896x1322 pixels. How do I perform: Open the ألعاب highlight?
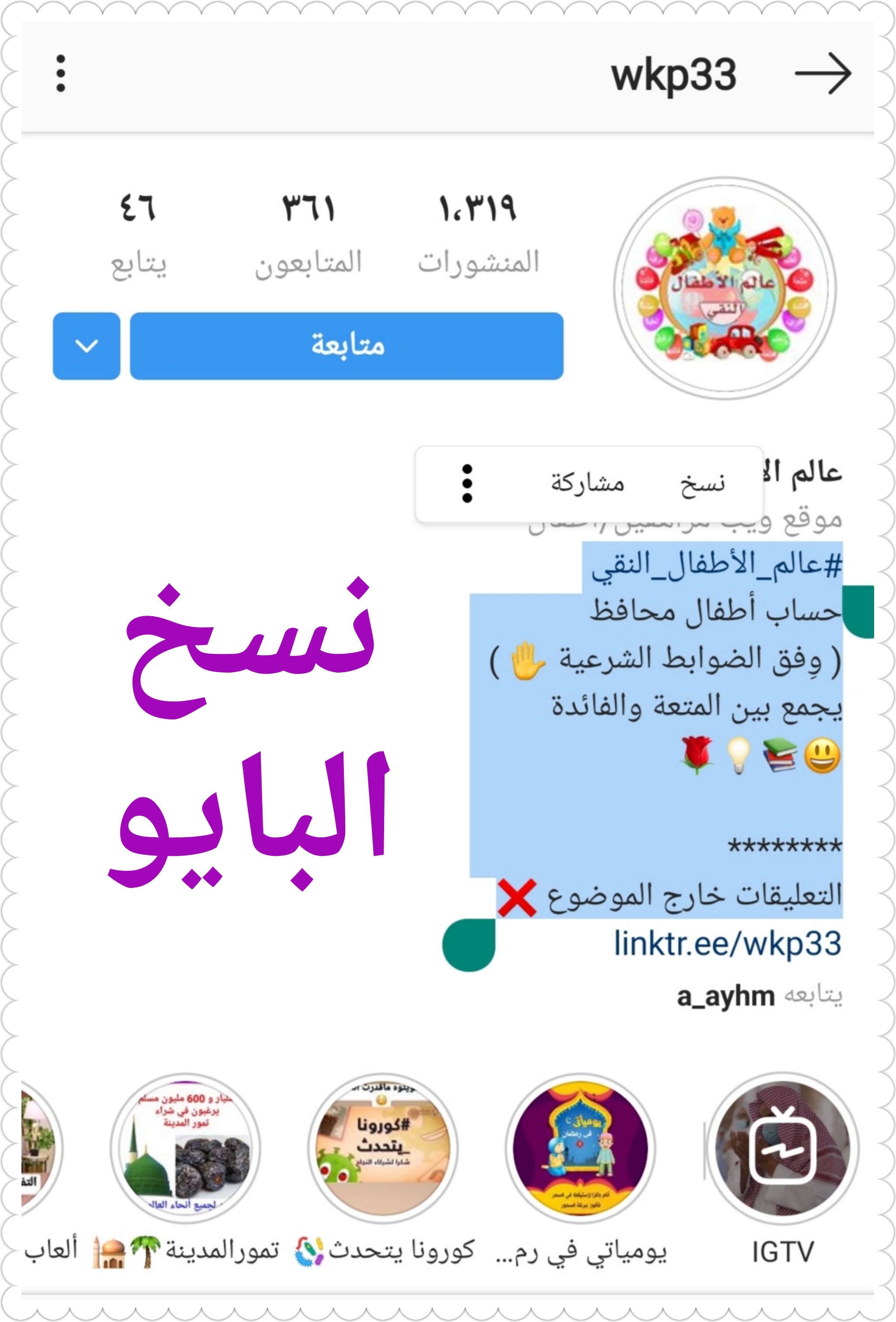click(40, 1149)
